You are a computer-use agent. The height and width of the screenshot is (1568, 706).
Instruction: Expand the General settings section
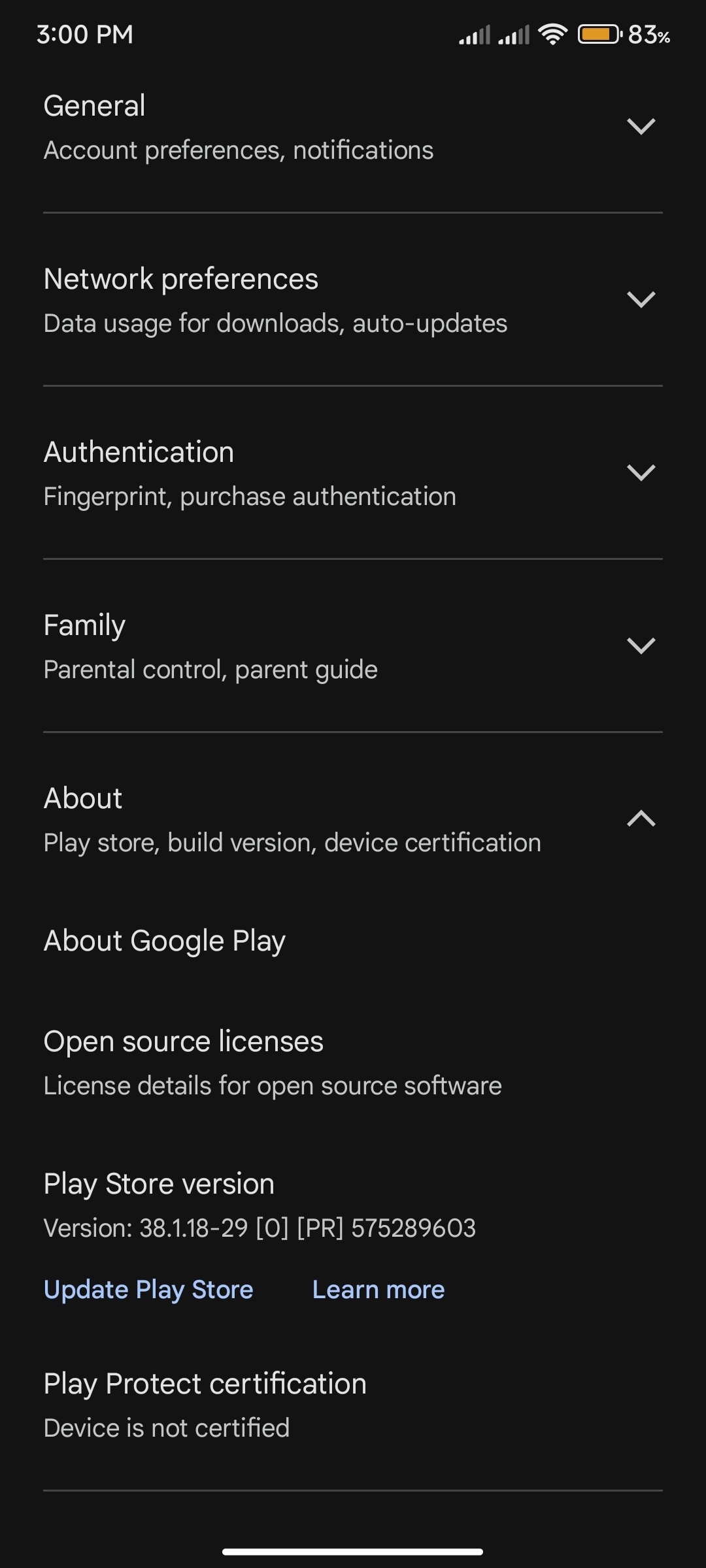pos(353,127)
